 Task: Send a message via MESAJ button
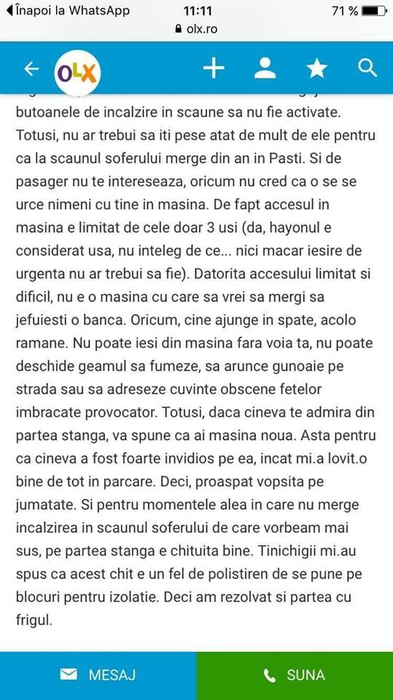[98, 675]
